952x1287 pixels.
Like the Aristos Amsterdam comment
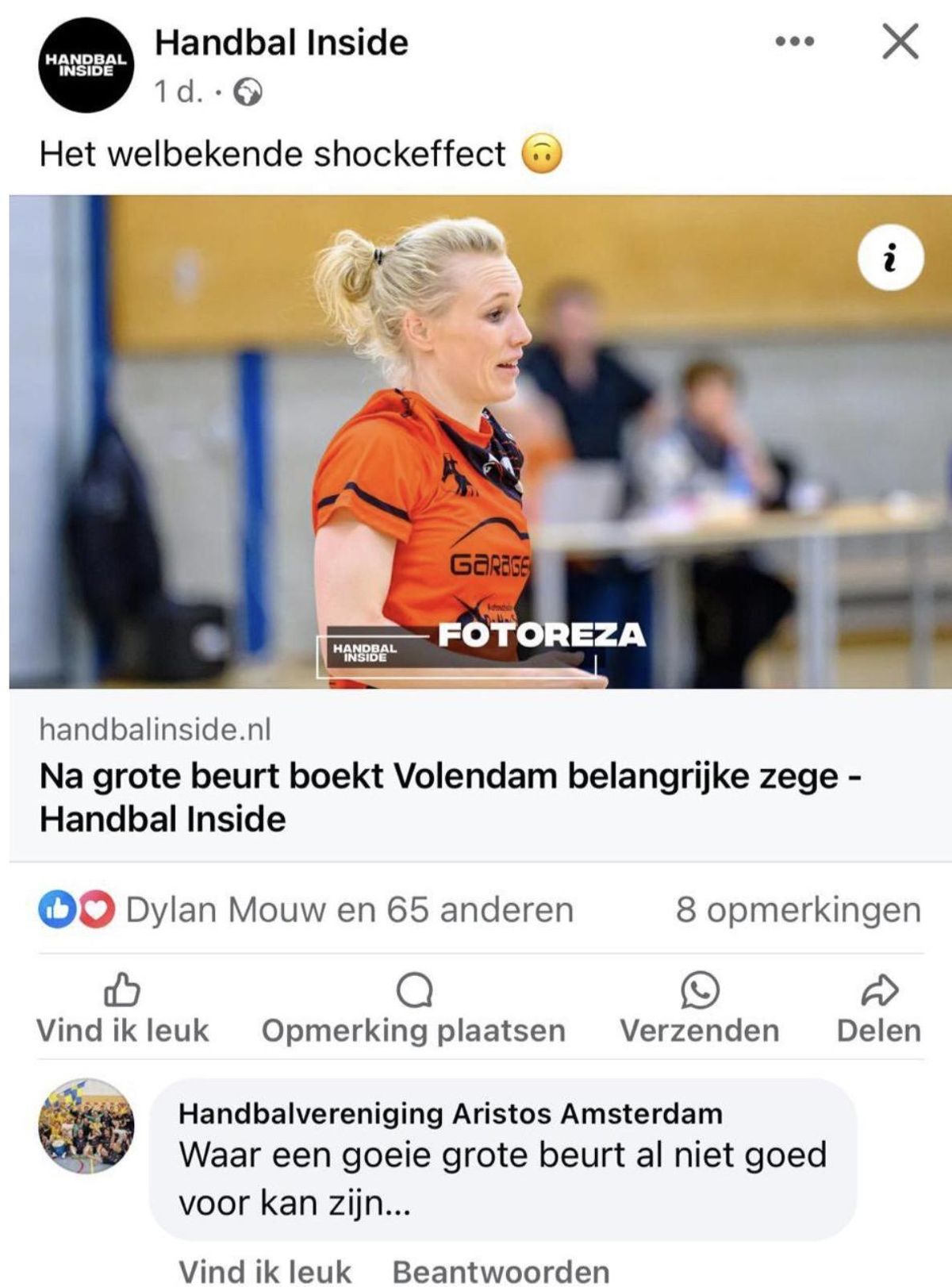pos(264,1270)
